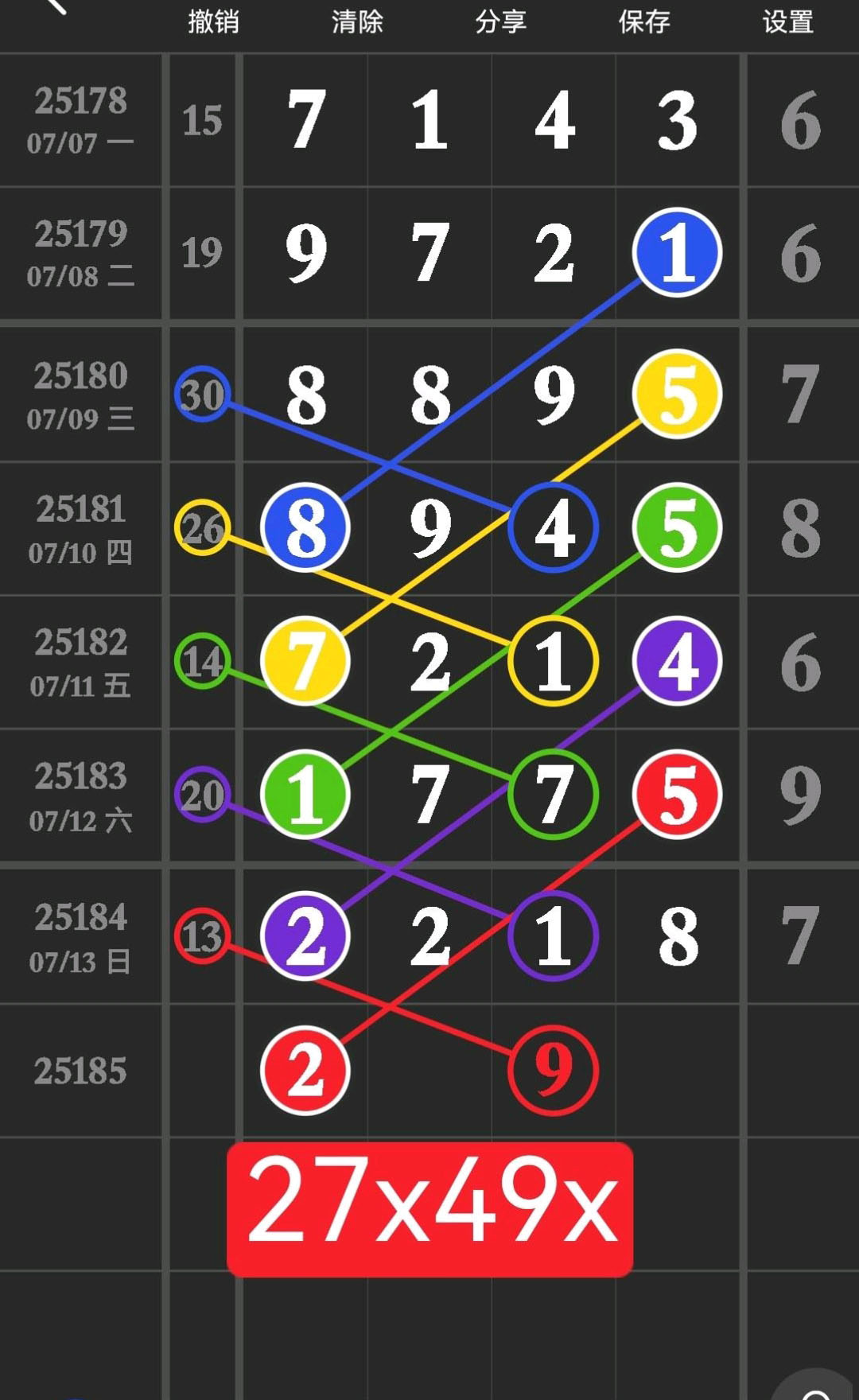
Task: Share the chart via 分享
Action: 501,21
